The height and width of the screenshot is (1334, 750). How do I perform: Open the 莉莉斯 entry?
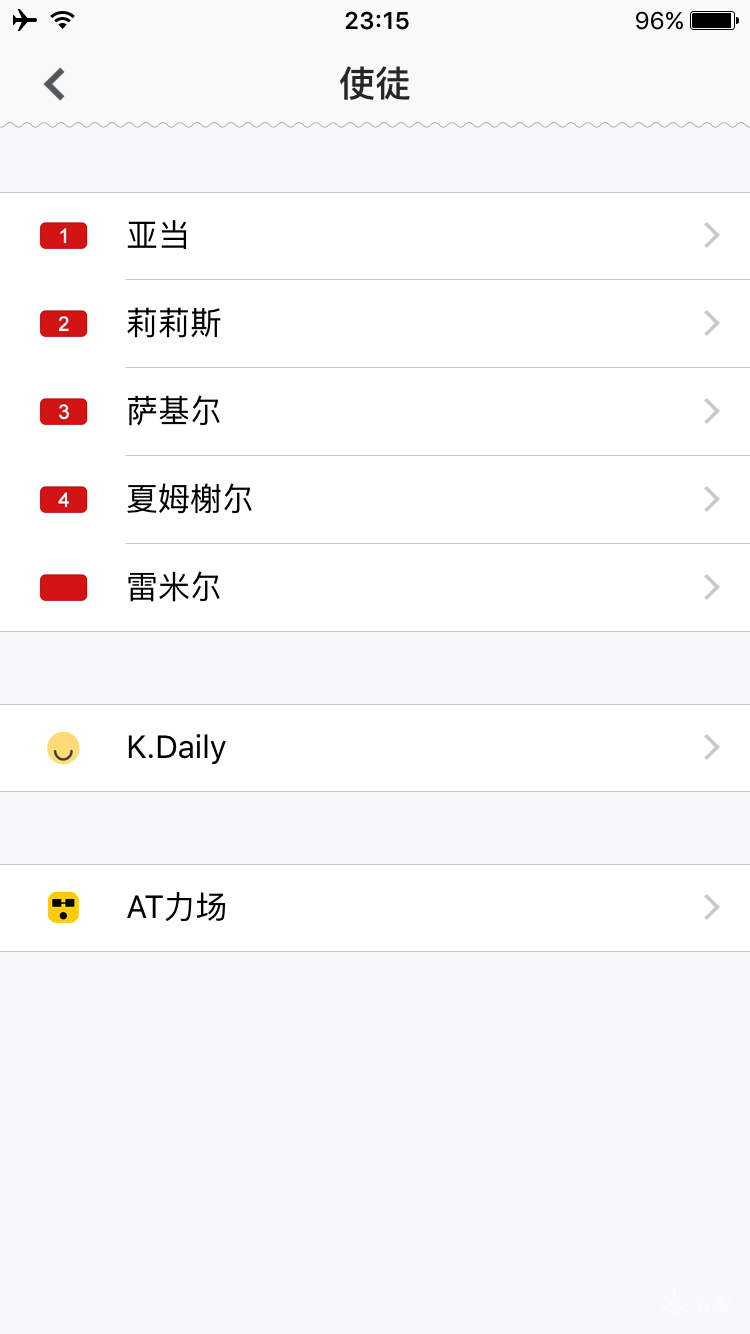click(x=375, y=324)
